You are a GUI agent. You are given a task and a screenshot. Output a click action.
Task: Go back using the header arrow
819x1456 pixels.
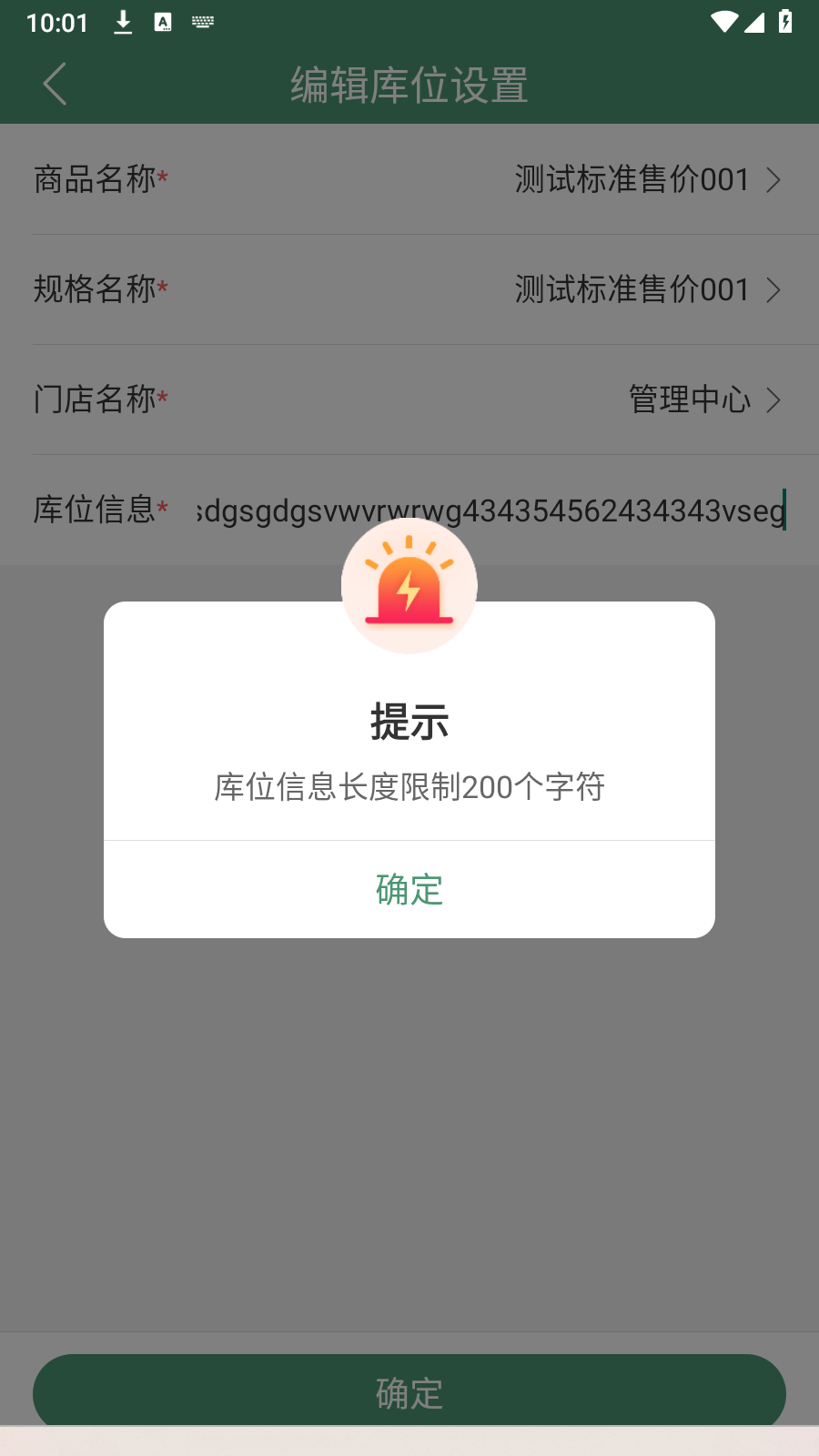coord(56,85)
